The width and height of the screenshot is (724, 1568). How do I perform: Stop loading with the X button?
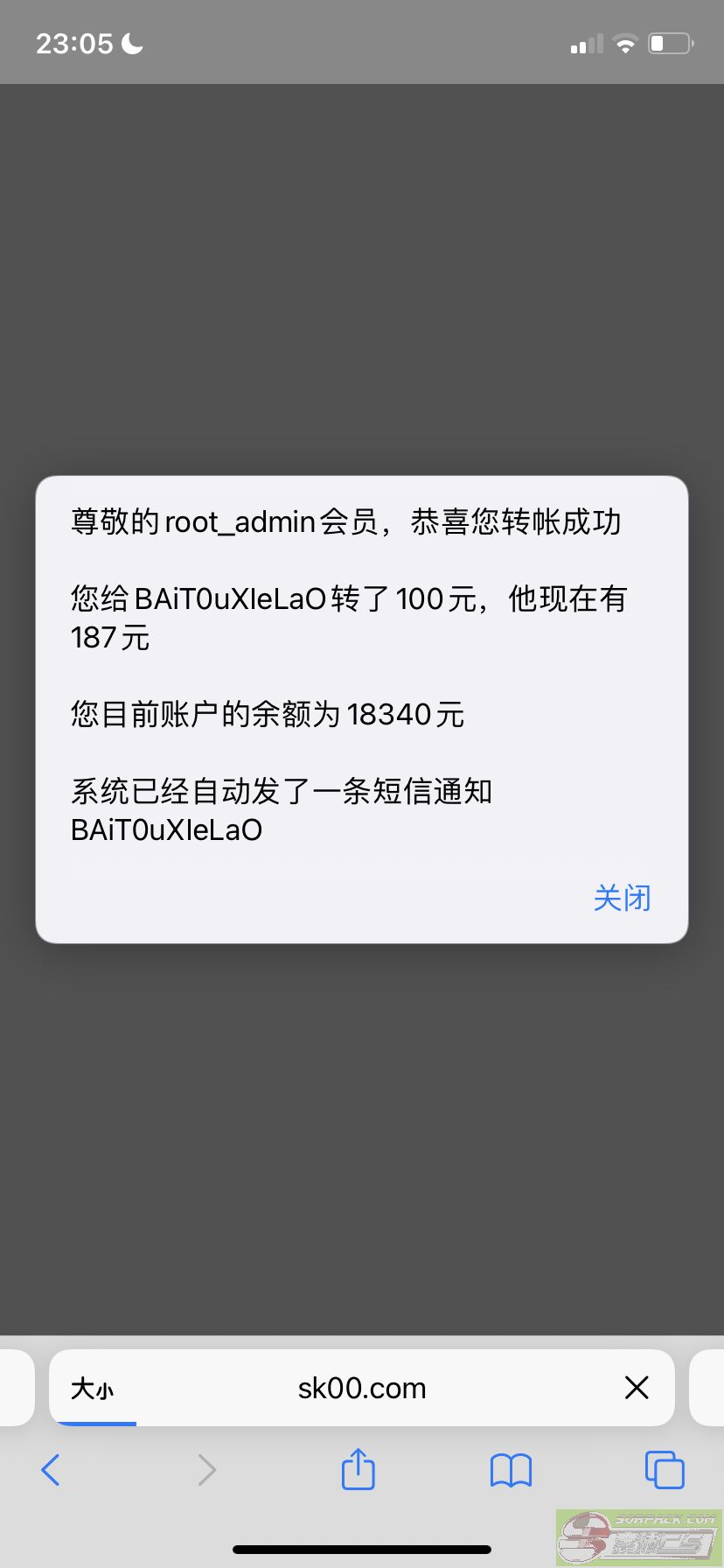pos(637,1387)
